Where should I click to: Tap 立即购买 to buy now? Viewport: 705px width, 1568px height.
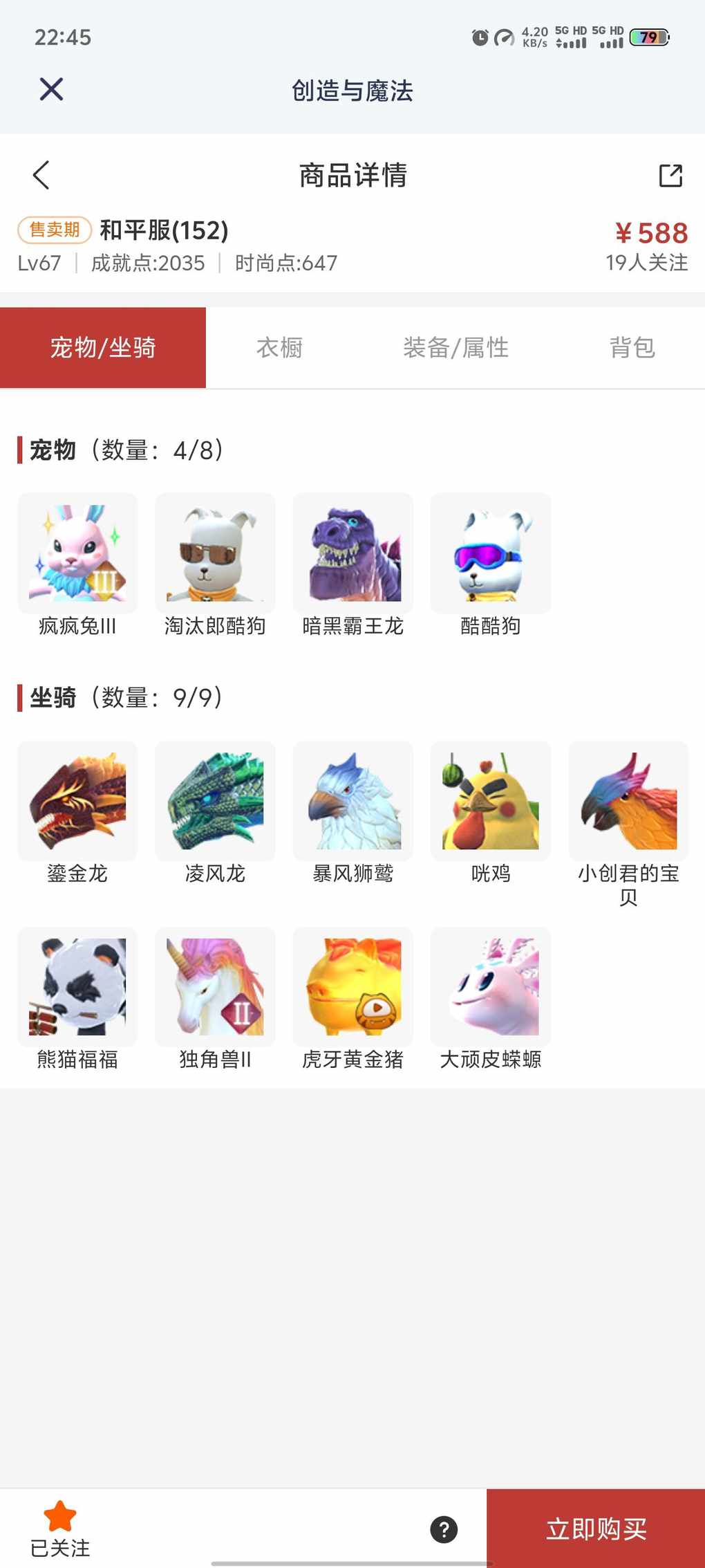[x=596, y=1529]
